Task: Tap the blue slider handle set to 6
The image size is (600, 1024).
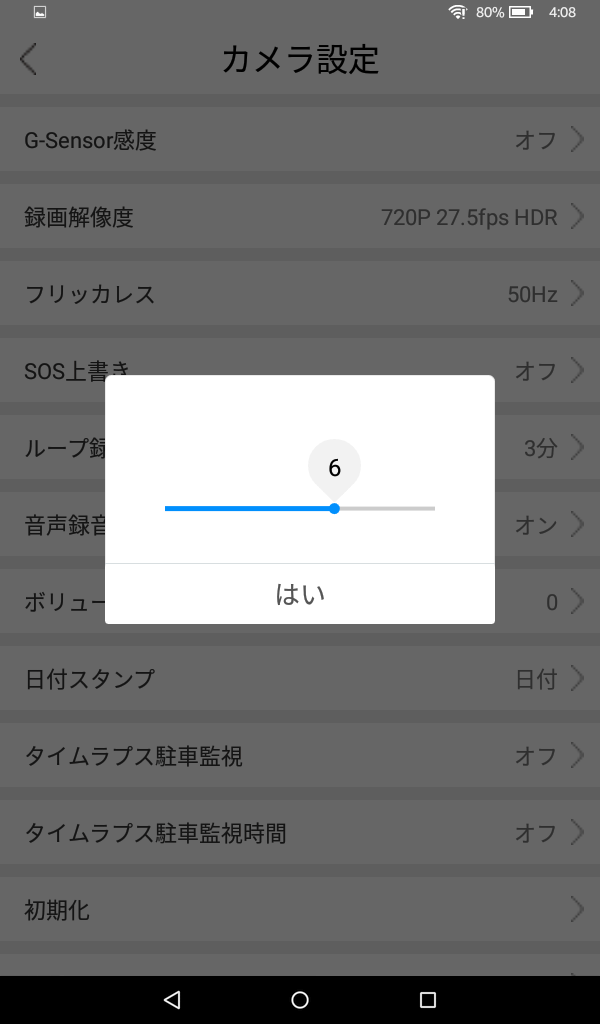Action: click(x=334, y=508)
